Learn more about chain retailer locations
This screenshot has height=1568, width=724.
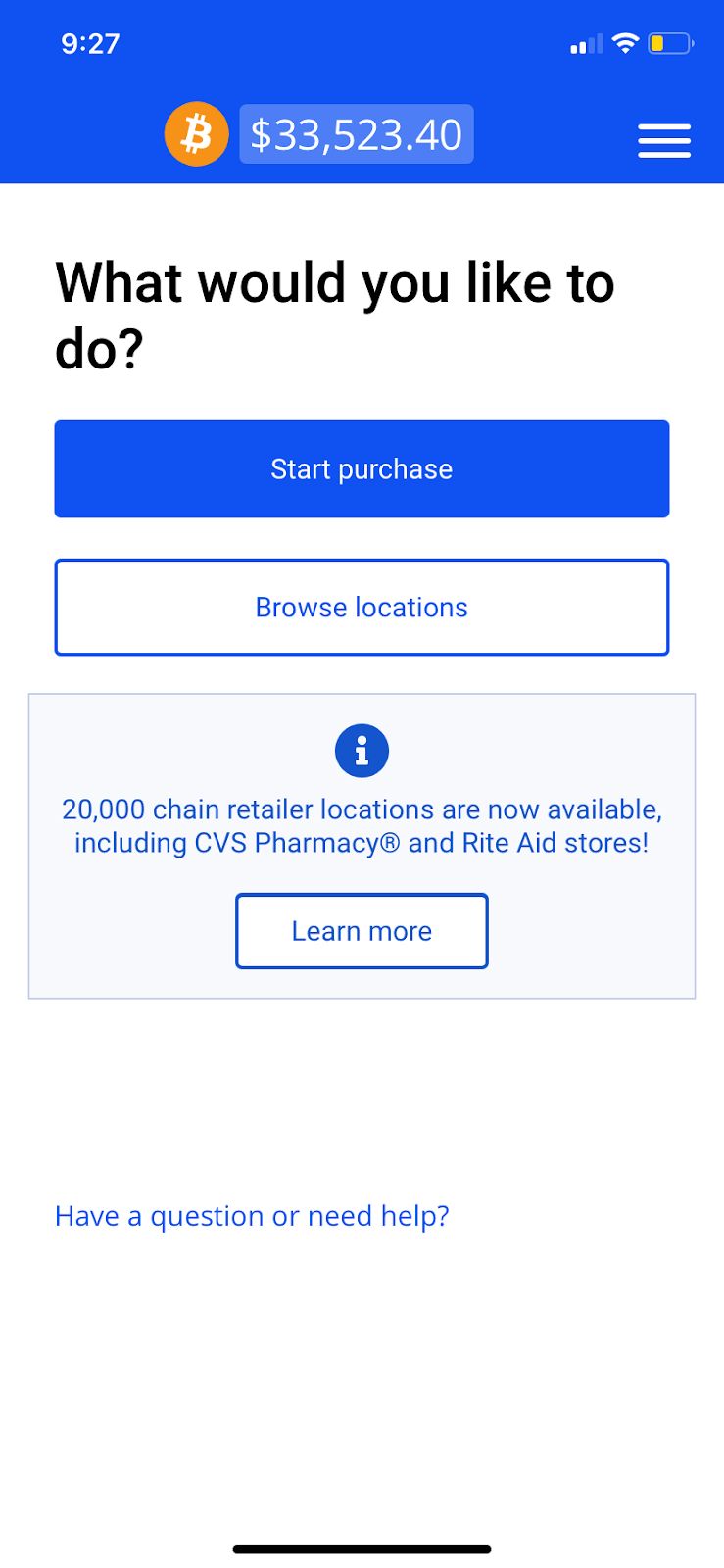(x=362, y=931)
